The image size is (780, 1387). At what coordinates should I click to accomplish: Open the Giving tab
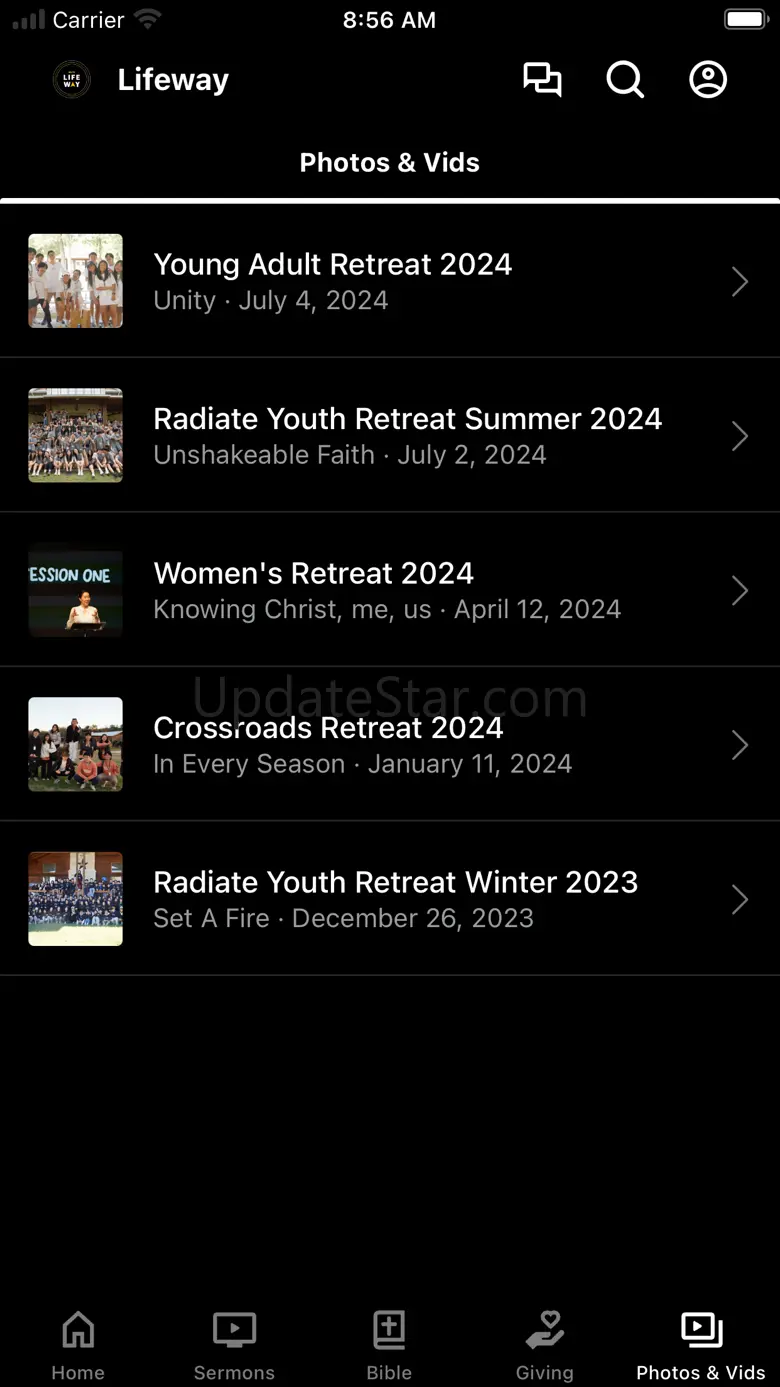[545, 1345]
